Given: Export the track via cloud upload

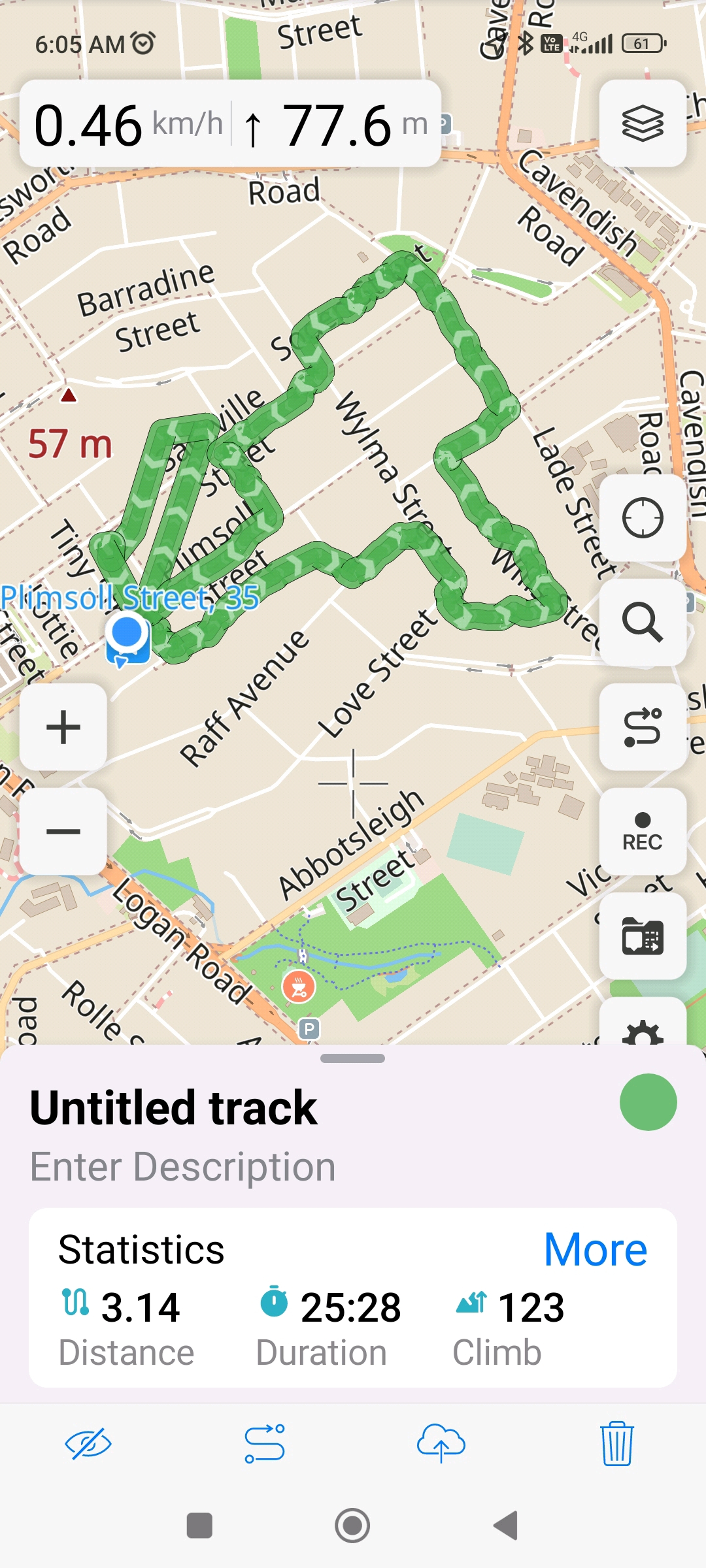Looking at the screenshot, I should click(441, 1444).
